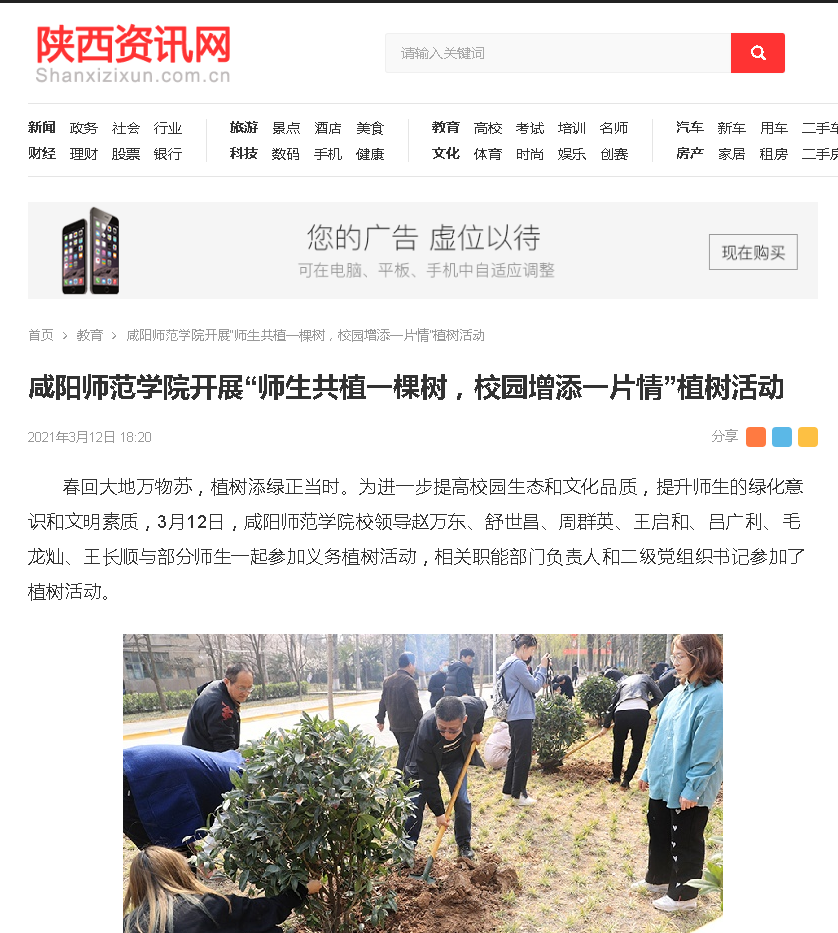Tap the search keyword input box
Viewport: 838px width, 933px height.
pyautogui.click(x=557, y=53)
